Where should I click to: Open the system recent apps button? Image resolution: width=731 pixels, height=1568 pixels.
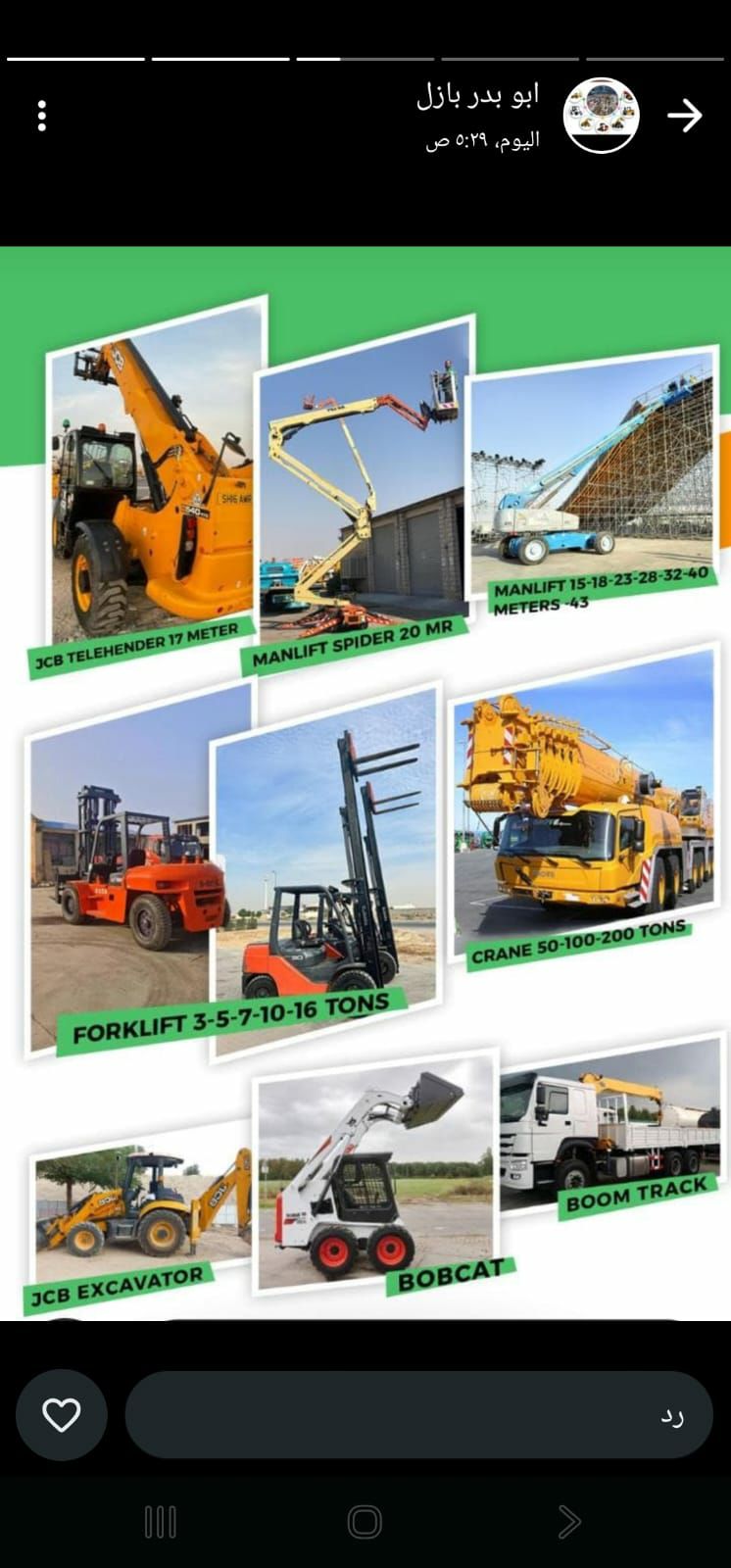pos(161,1522)
